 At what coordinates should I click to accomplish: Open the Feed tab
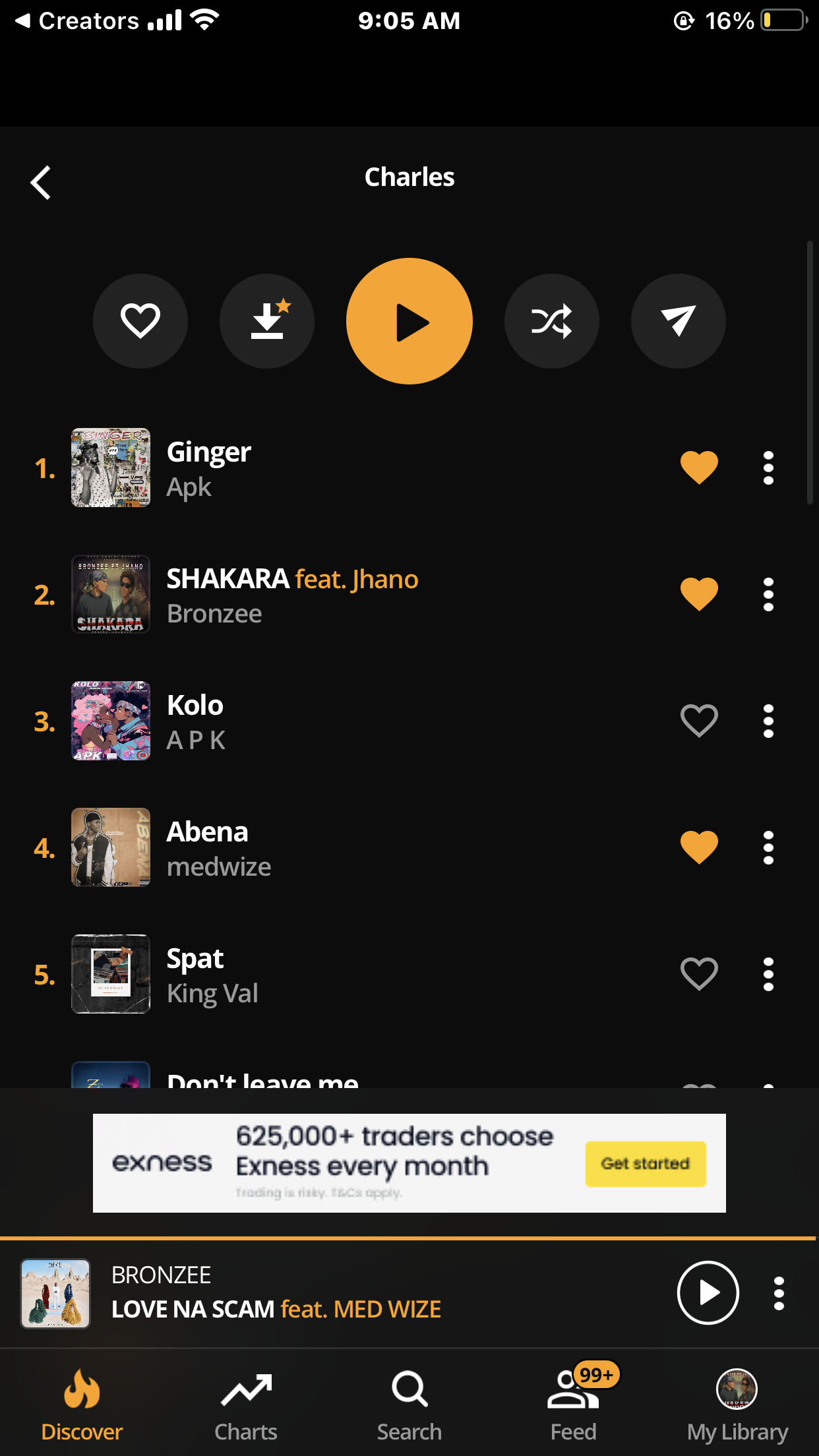pos(574,1405)
